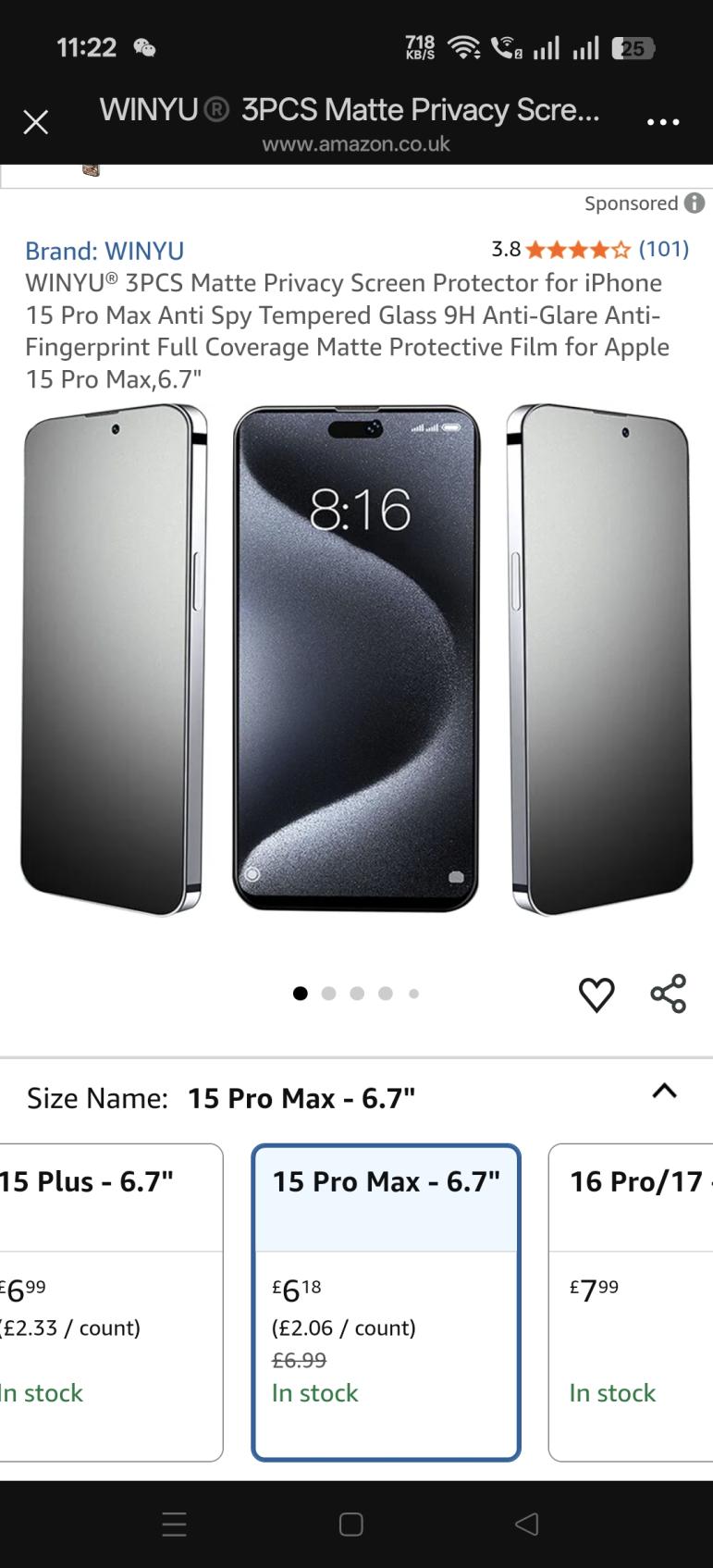Open the main product image
This screenshot has width=713, height=1568.
pos(356,659)
